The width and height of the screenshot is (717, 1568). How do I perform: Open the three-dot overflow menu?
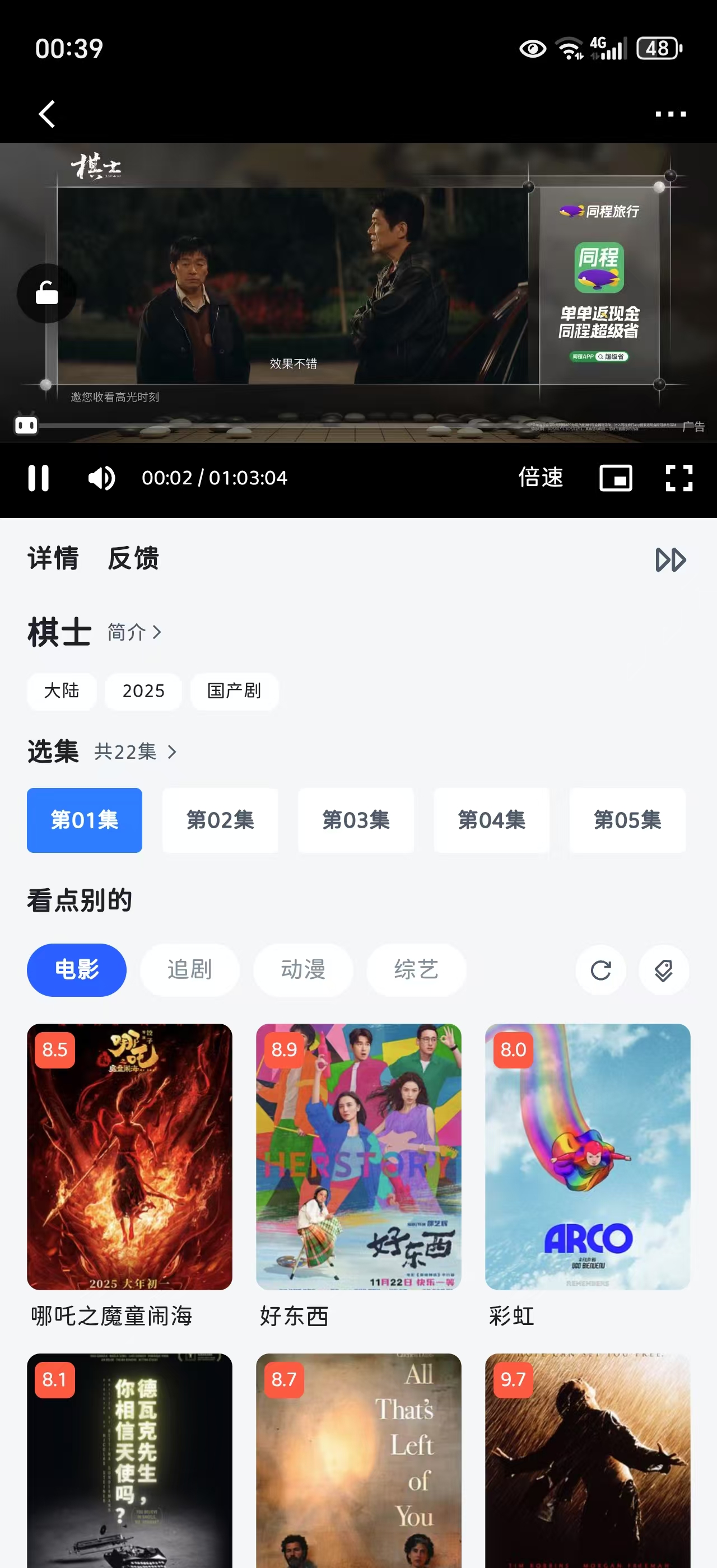(670, 113)
